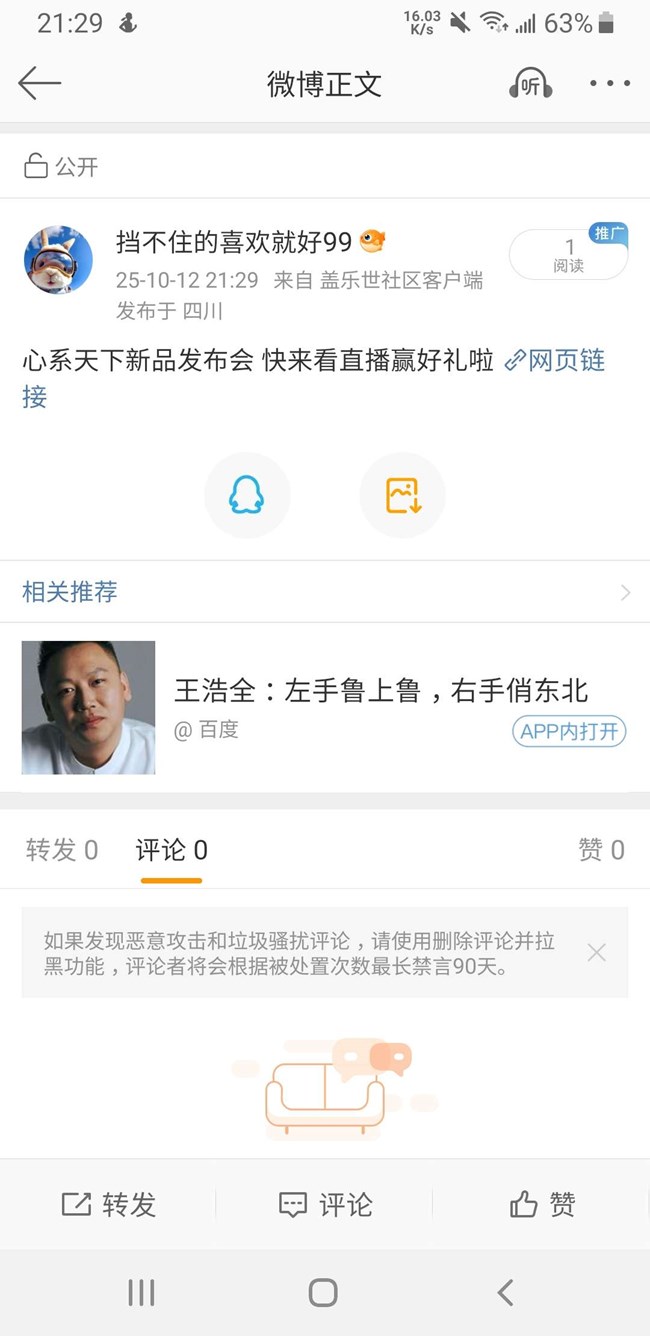Save the post as an image

tap(402, 495)
